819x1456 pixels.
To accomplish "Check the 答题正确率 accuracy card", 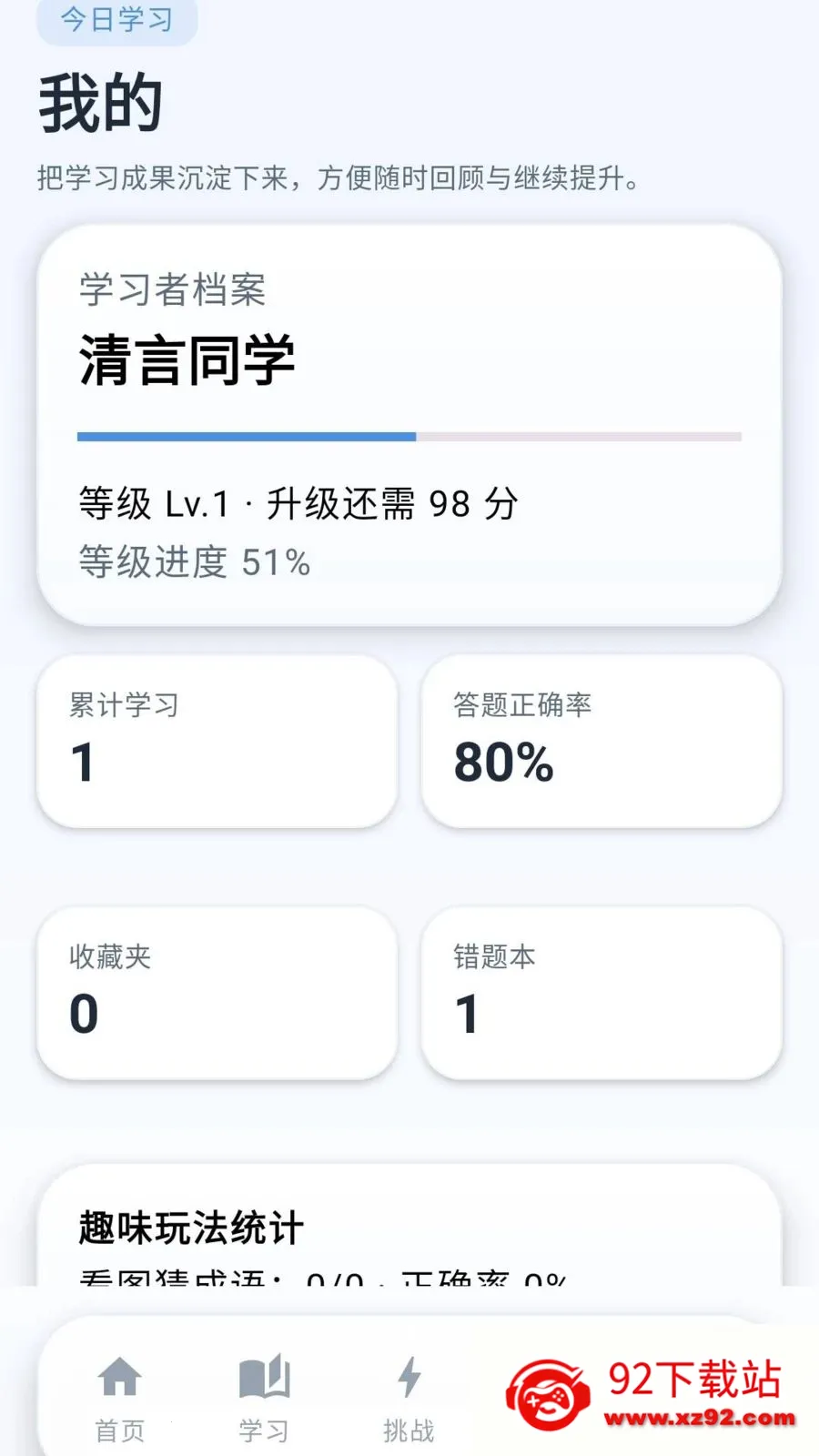I will click(x=602, y=743).
